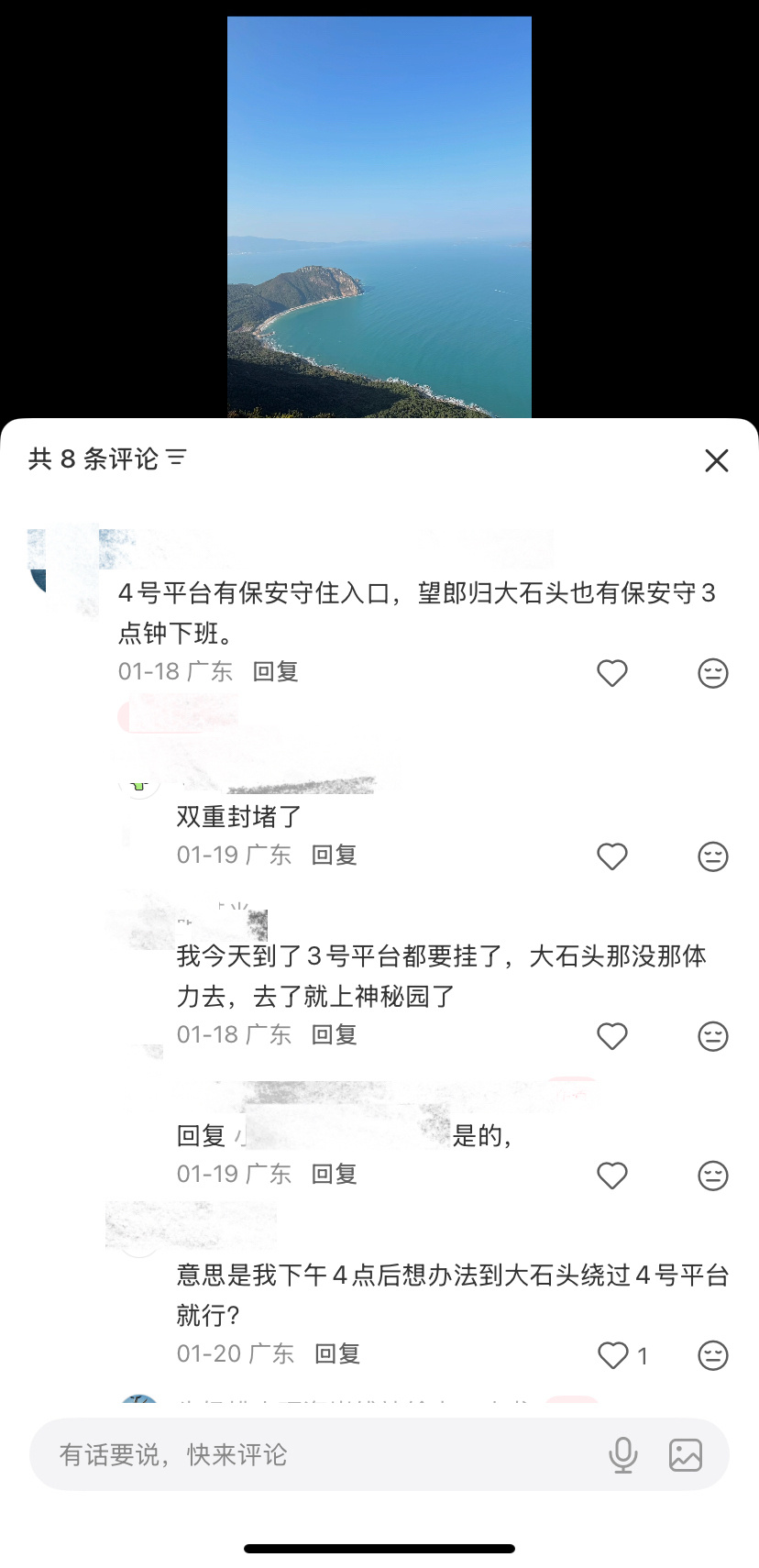
Task: Like the 双重封堵了 comment
Action: coord(611,856)
